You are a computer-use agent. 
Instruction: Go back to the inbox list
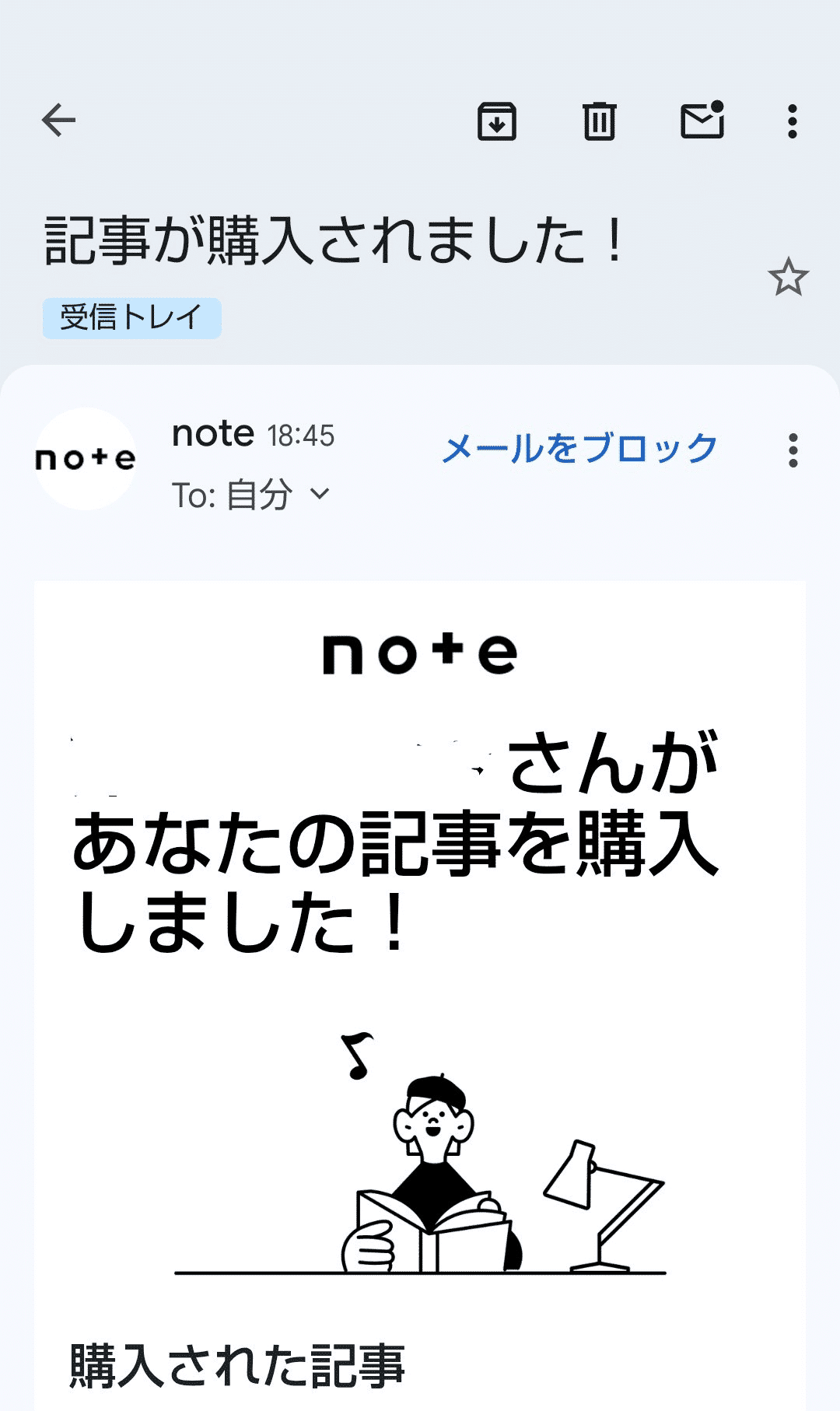[x=58, y=121]
